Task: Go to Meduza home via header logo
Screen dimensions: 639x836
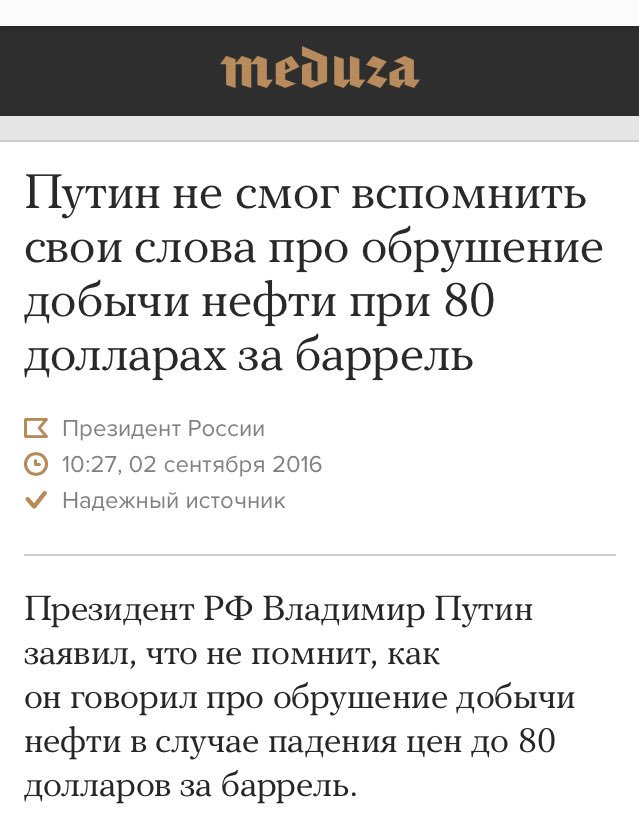Action: (x=319, y=71)
